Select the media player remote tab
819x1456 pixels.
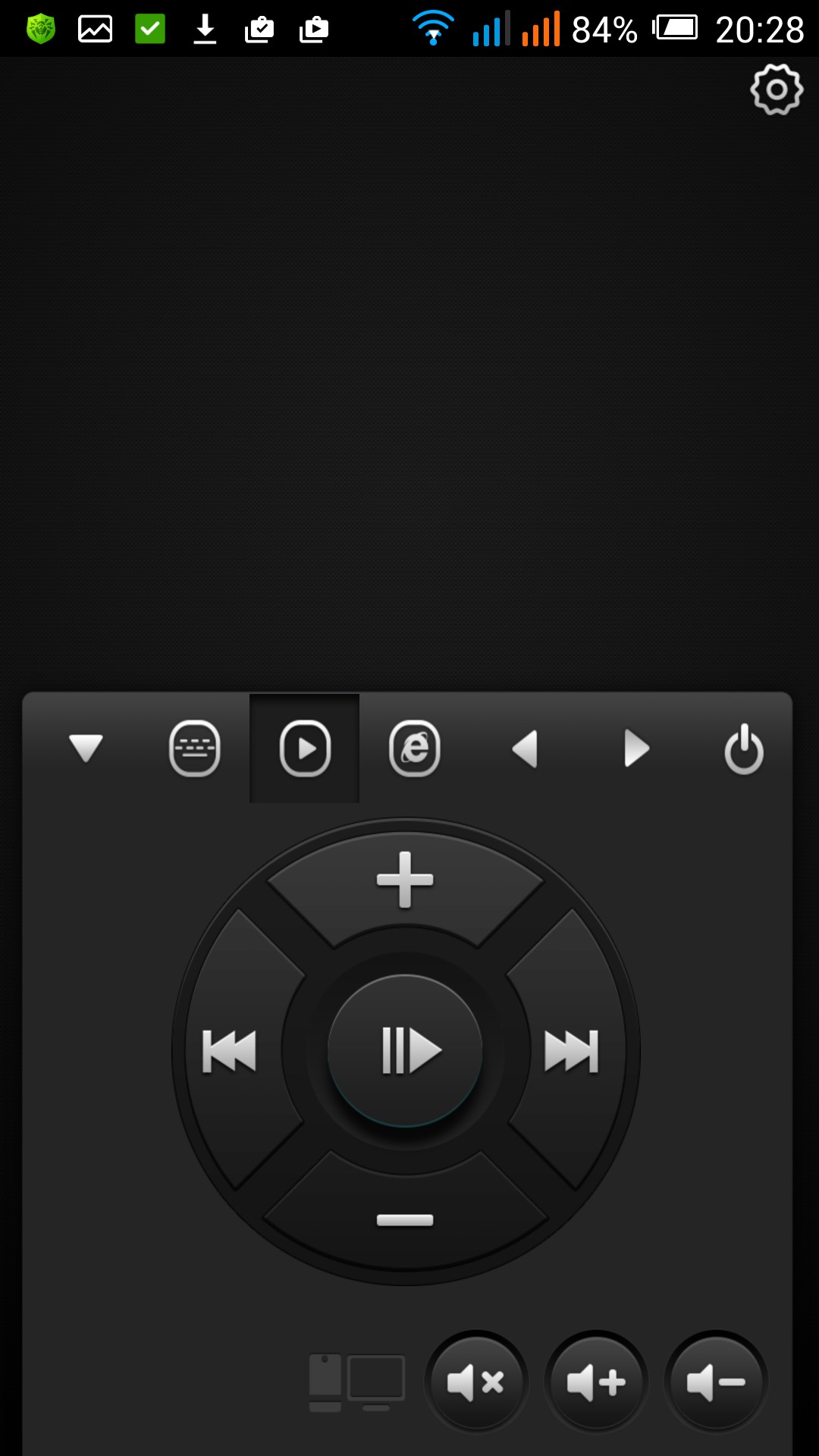point(305,748)
